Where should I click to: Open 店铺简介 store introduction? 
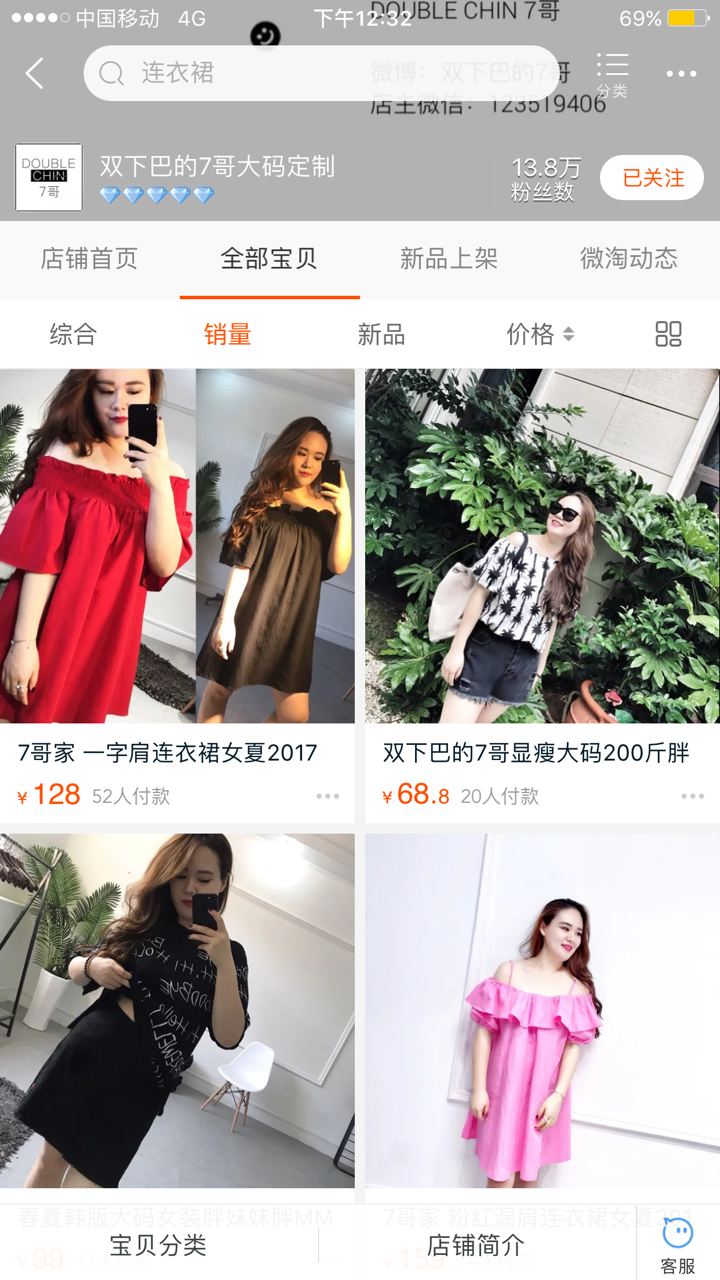click(476, 1245)
